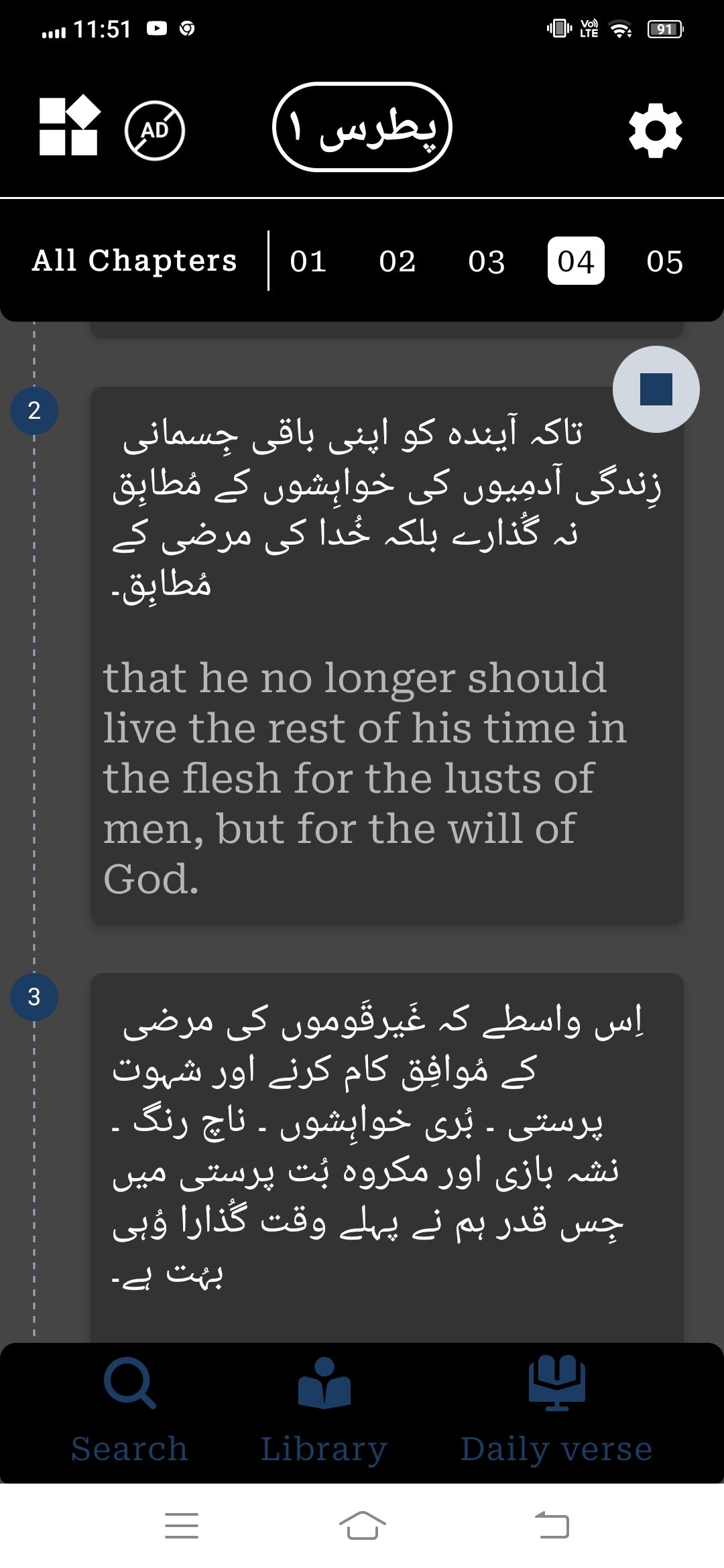The height and width of the screenshot is (1568, 724).
Task: Show All Chapters list
Action: click(x=135, y=261)
